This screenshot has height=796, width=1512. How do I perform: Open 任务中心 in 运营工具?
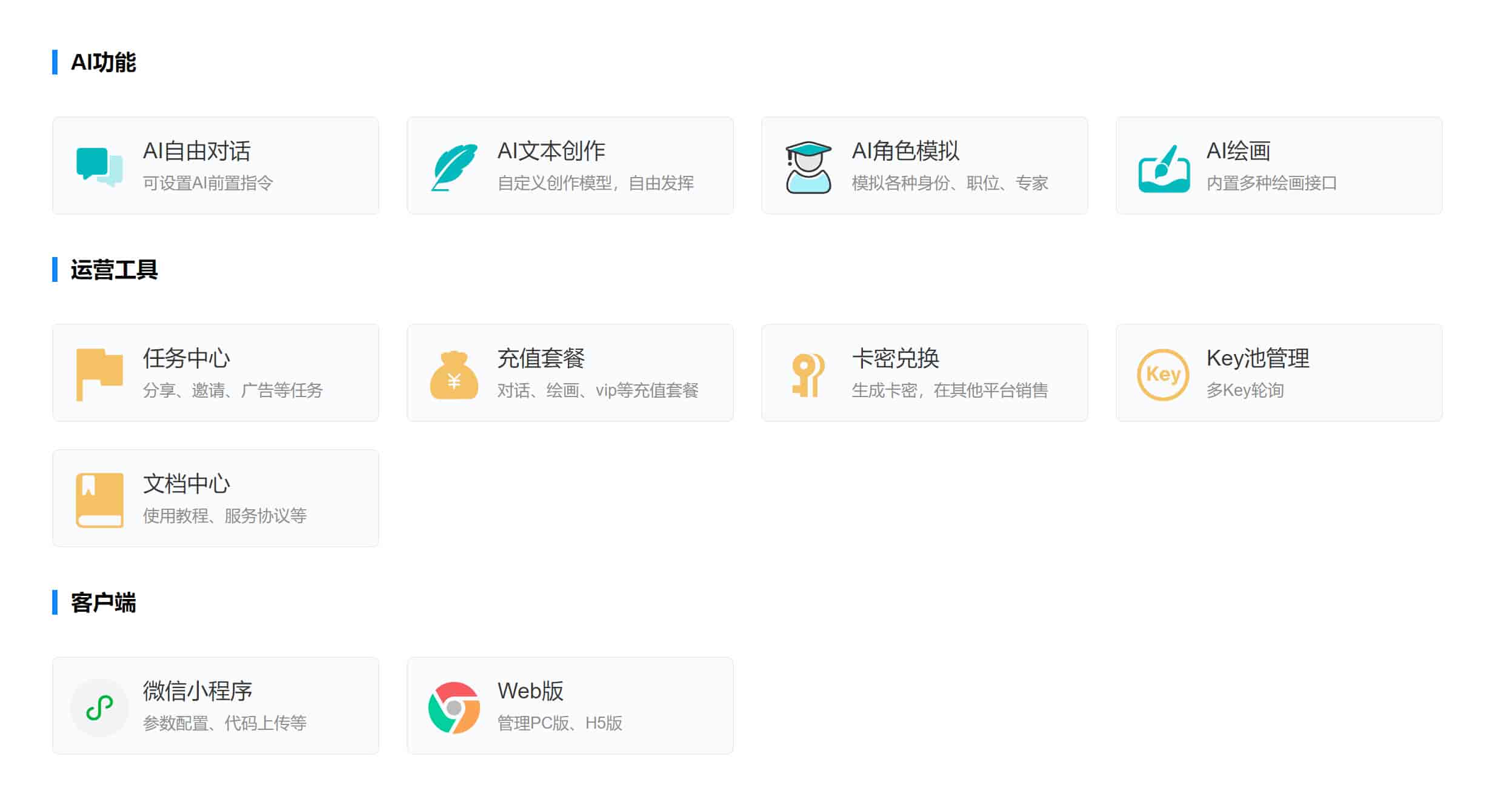tap(215, 373)
